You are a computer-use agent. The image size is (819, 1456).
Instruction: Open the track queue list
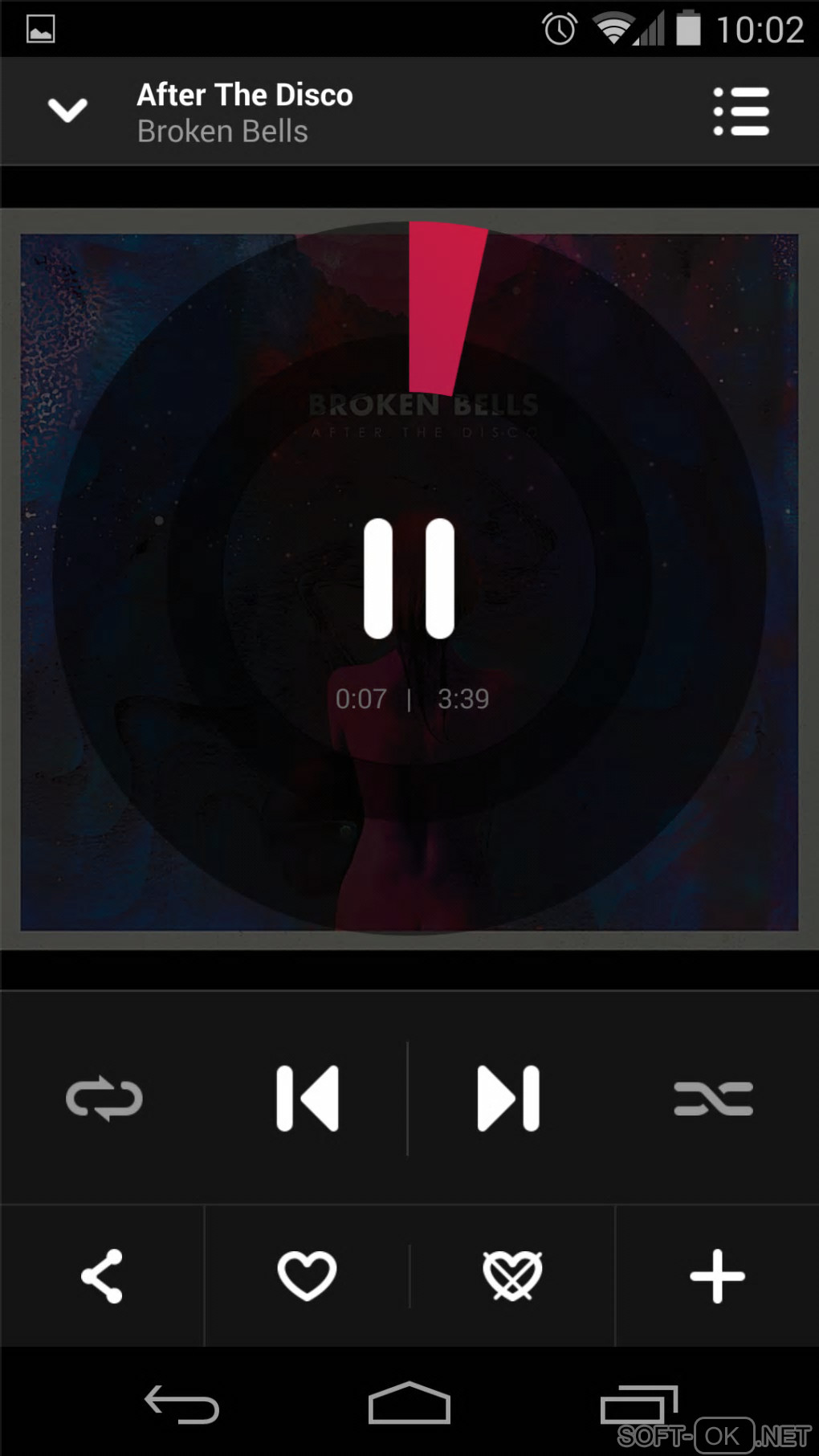pos(740,111)
